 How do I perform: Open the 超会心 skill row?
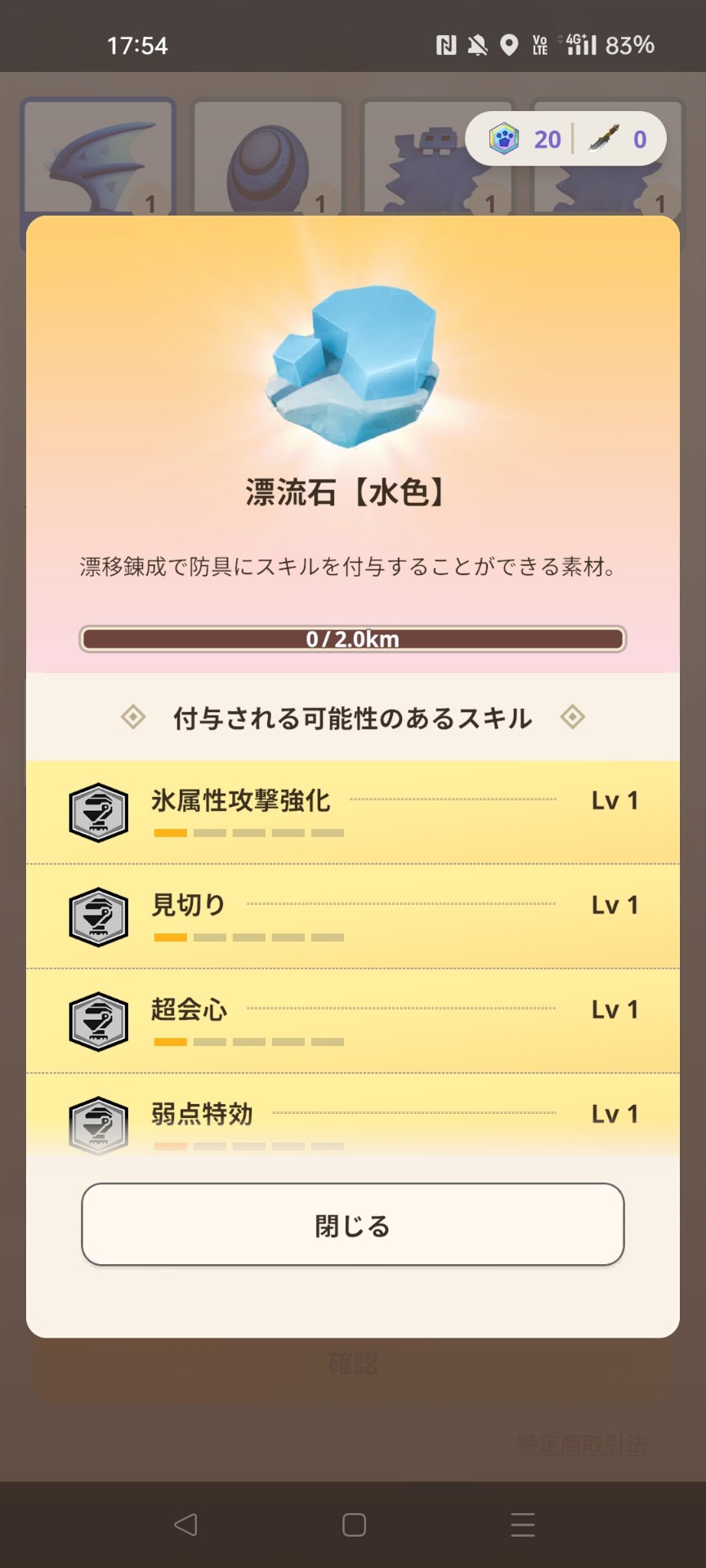pyautogui.click(x=353, y=1021)
